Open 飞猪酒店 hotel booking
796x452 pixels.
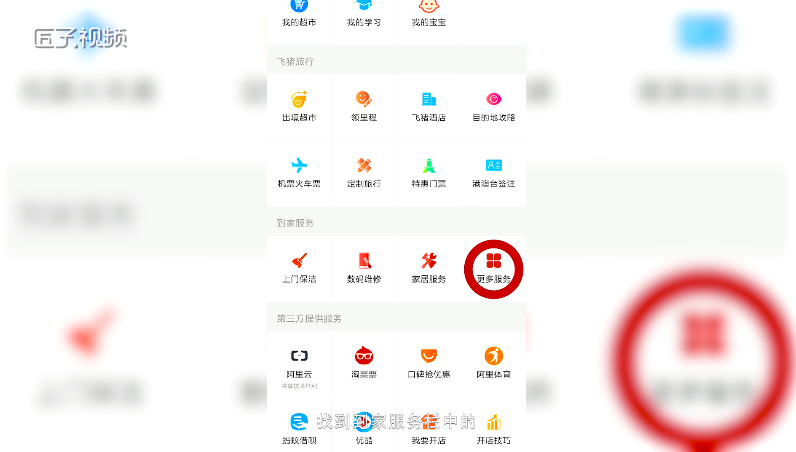point(428,106)
